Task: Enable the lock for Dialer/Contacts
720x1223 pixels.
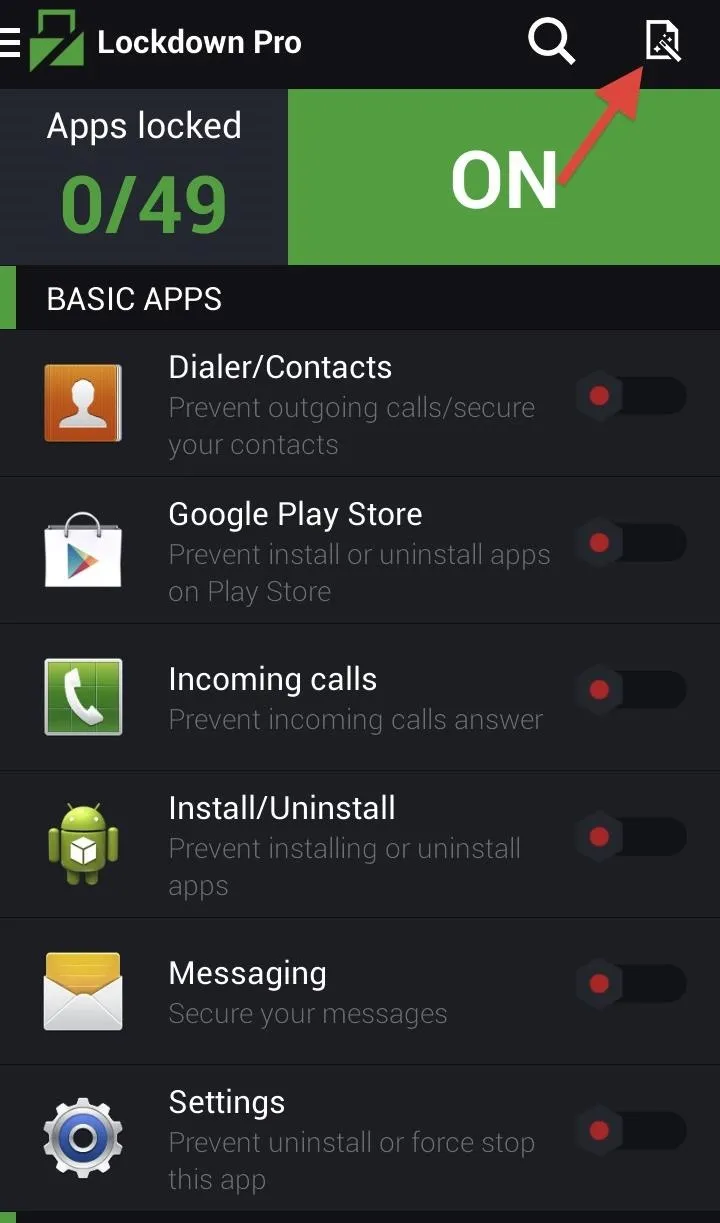Action: 632,396
